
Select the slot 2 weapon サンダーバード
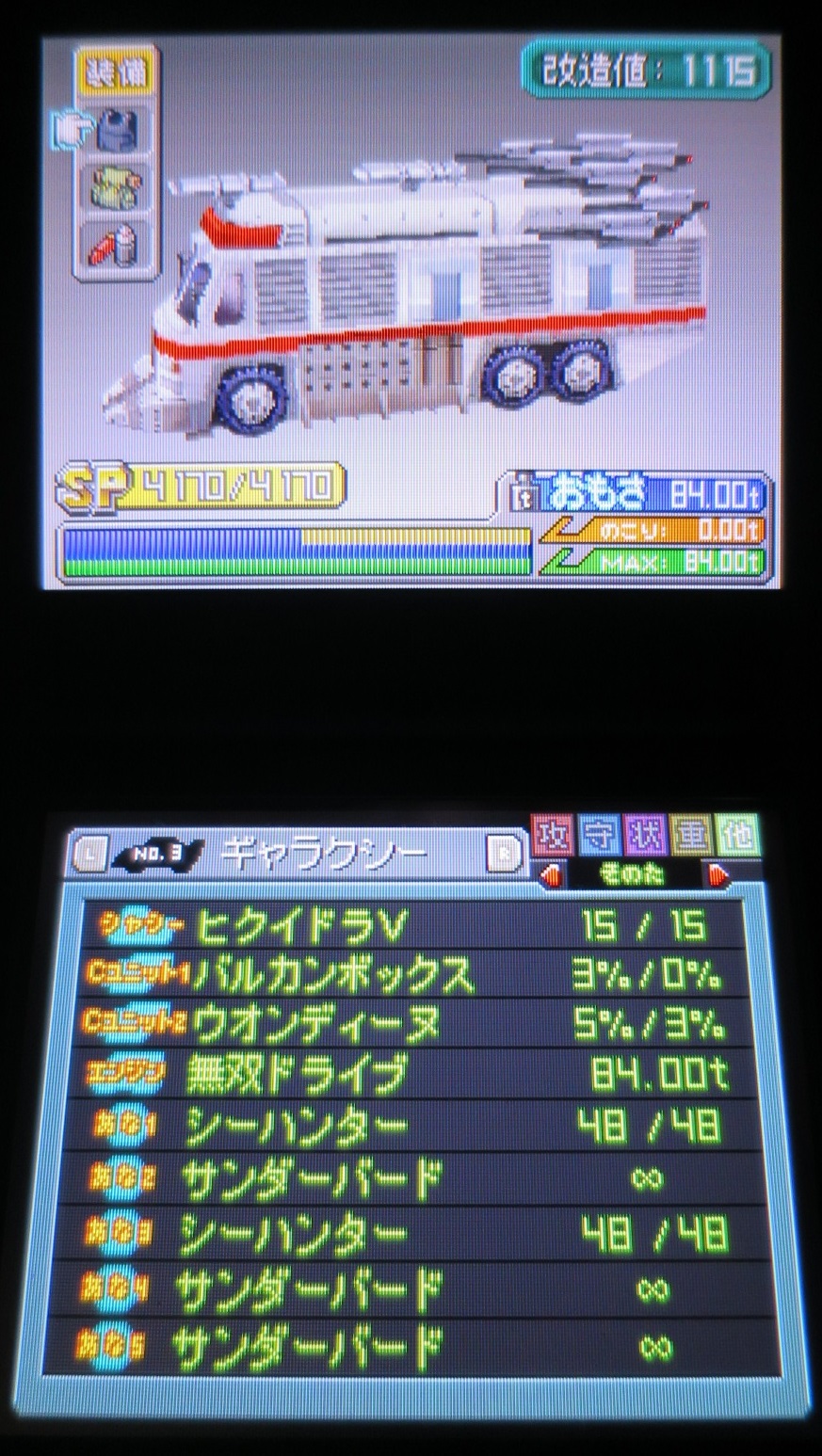(x=414, y=1178)
